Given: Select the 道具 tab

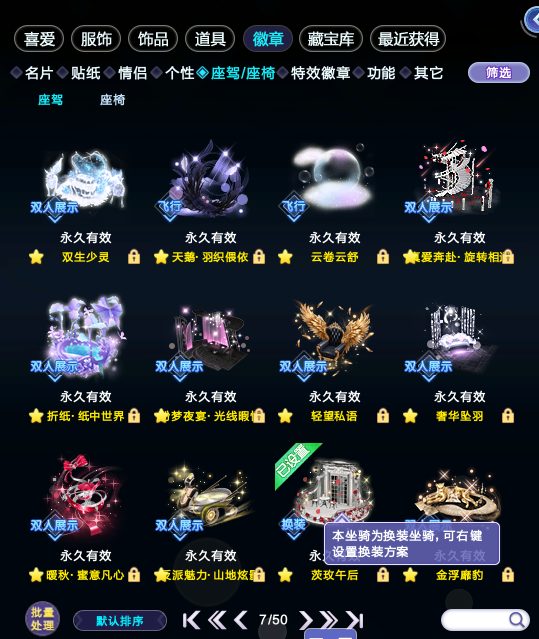Looking at the screenshot, I should (210, 39).
